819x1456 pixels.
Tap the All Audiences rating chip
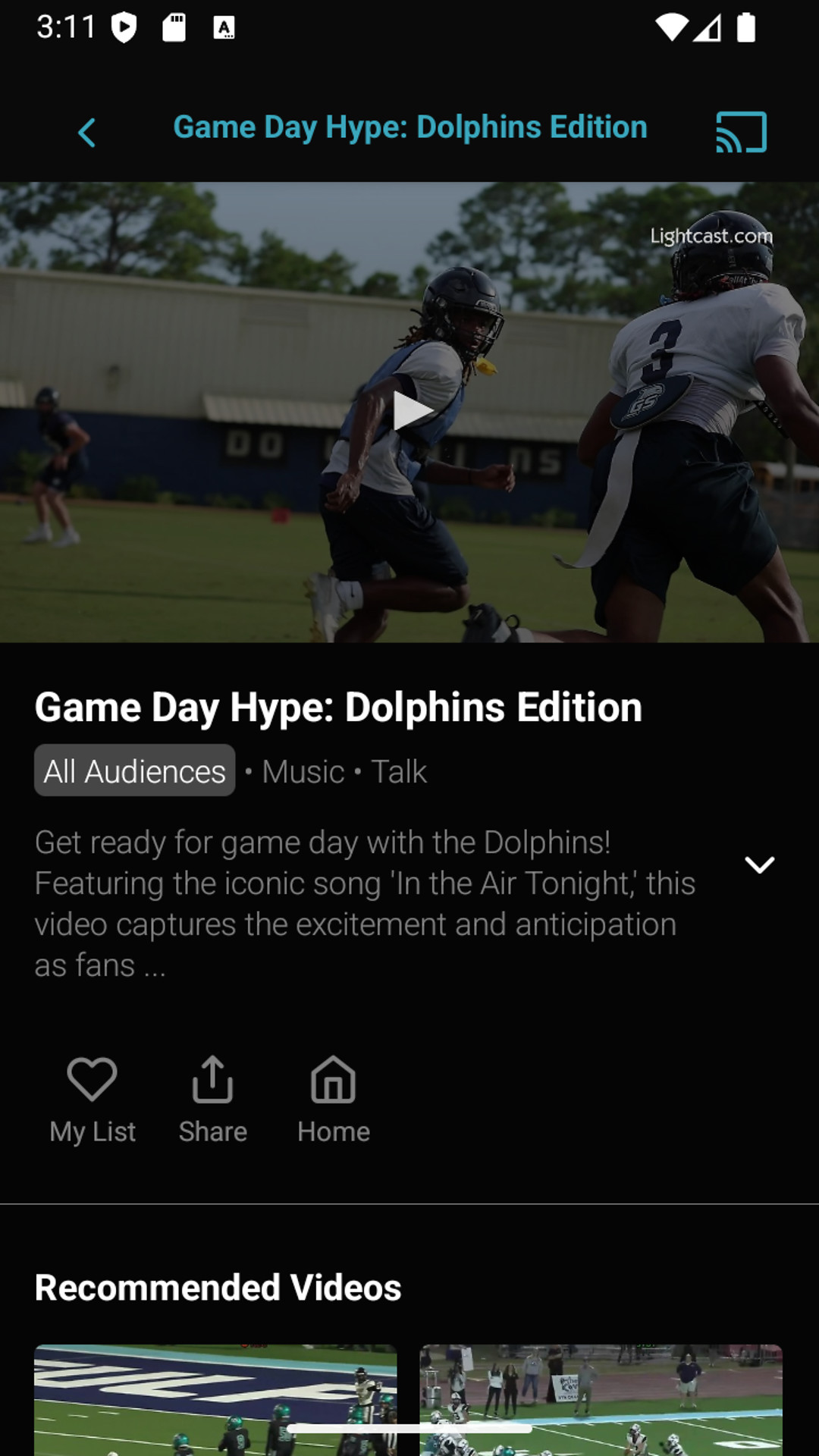click(x=135, y=770)
